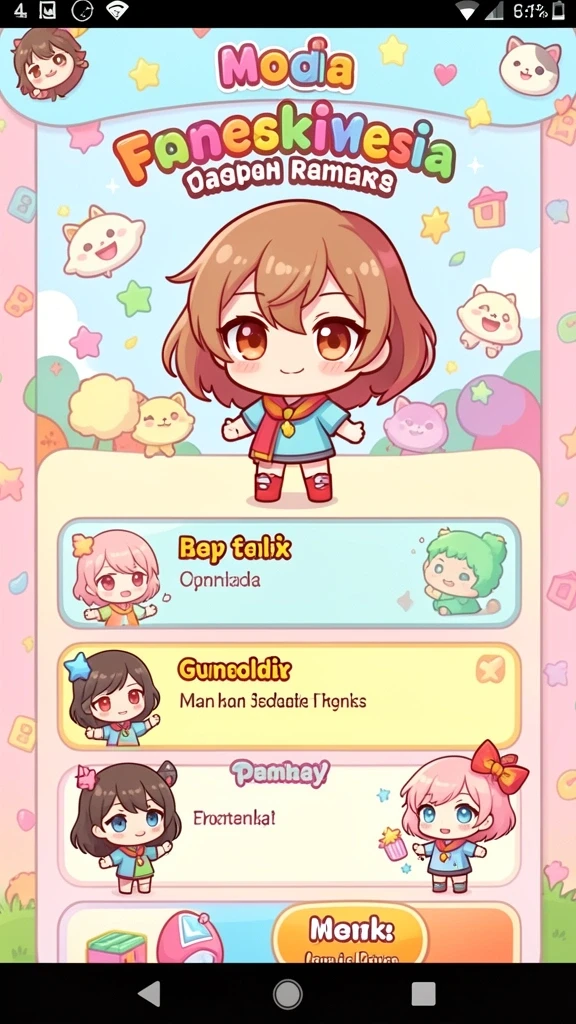Select the Gumeoldix card
Screen dimensions: 576x1024
[x=289, y=696]
